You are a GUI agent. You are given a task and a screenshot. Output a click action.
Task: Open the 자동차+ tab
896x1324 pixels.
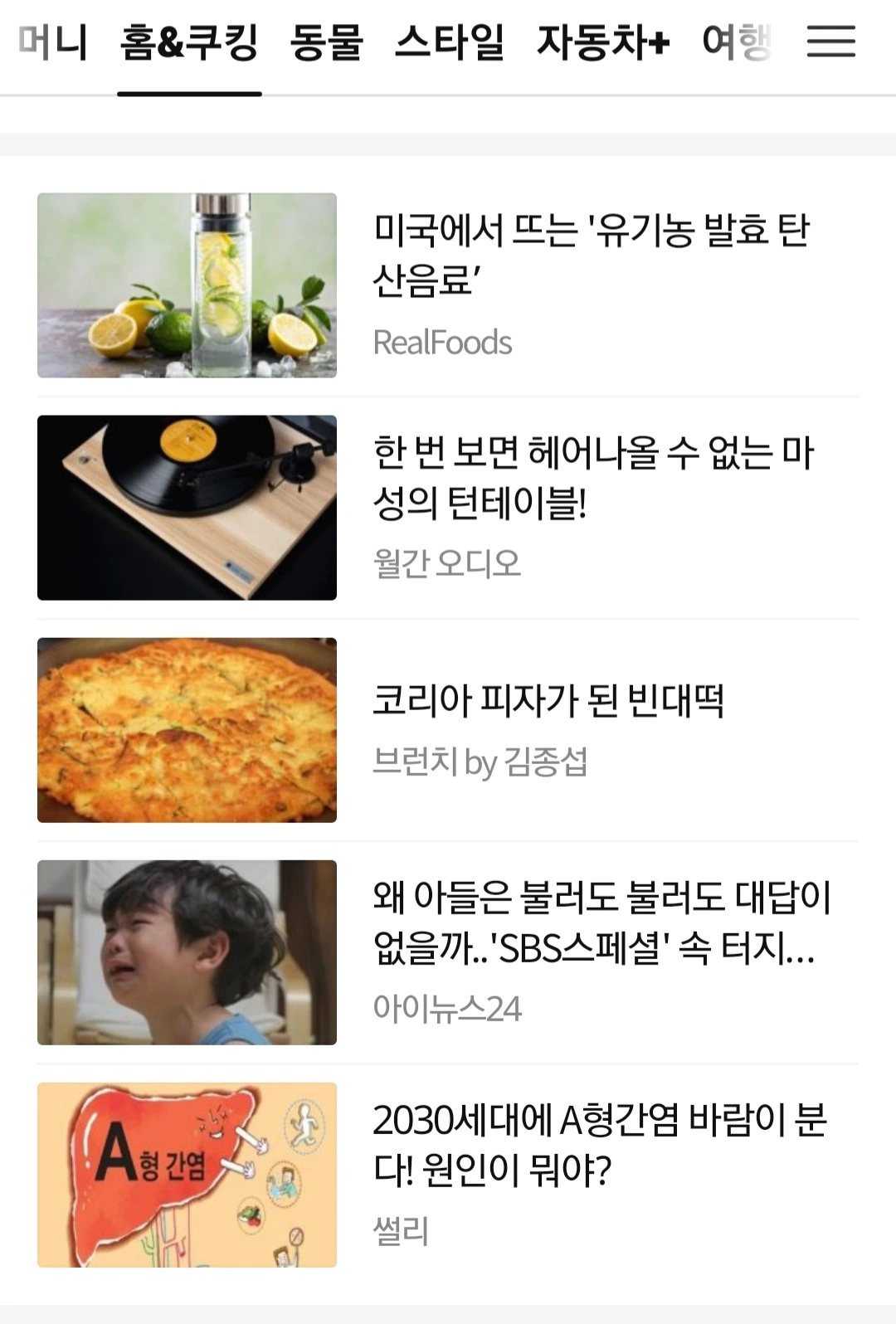(x=603, y=43)
